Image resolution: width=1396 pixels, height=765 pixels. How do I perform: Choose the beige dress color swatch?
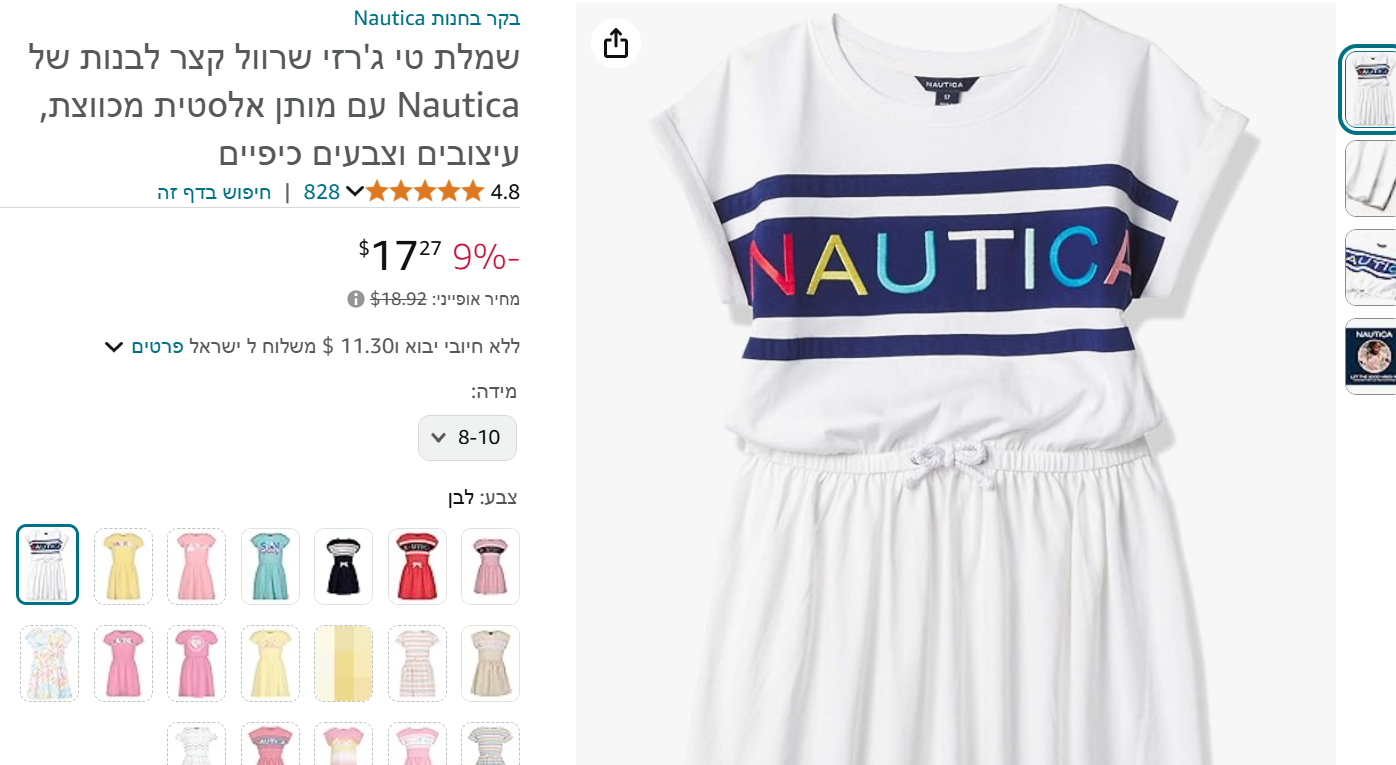coord(490,663)
